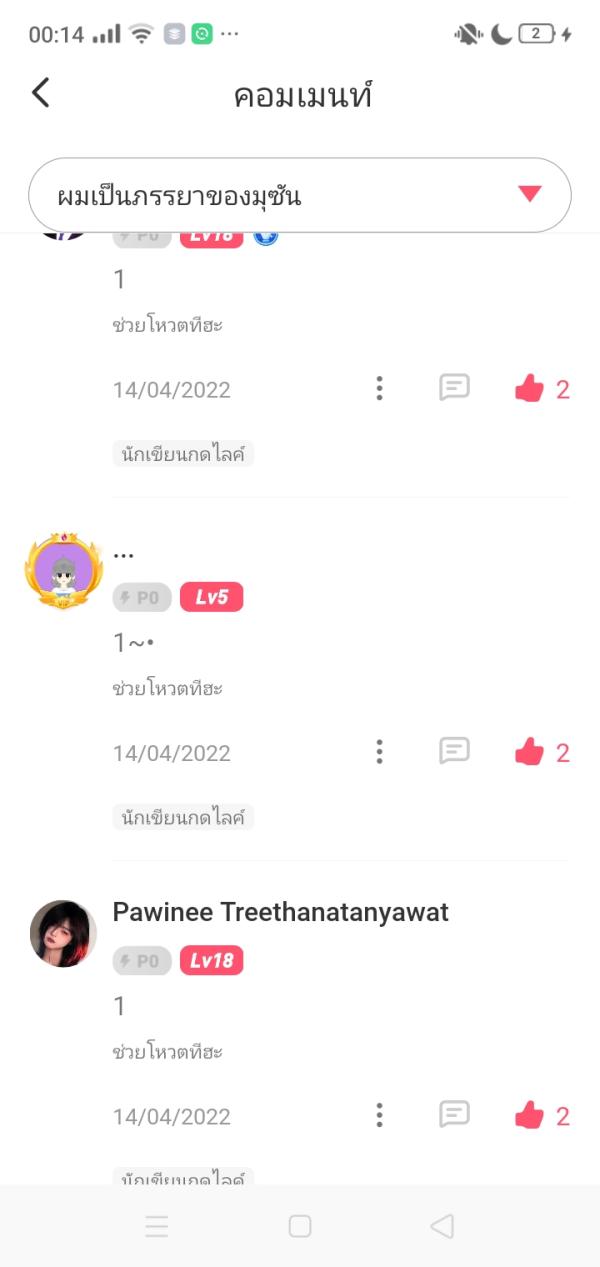
Task: Tap the system home button
Action: [300, 1226]
